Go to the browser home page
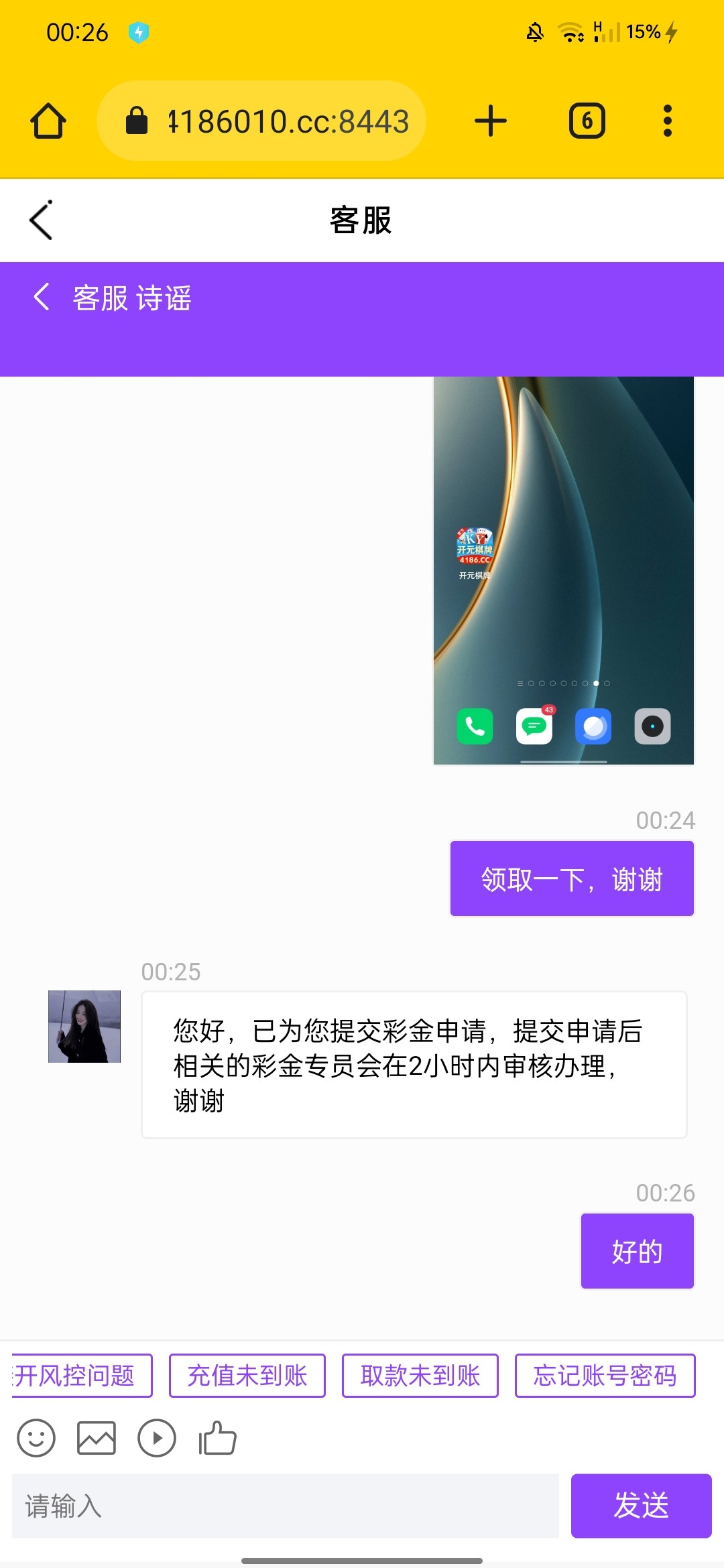The width and height of the screenshot is (724, 1568). pos(48,121)
